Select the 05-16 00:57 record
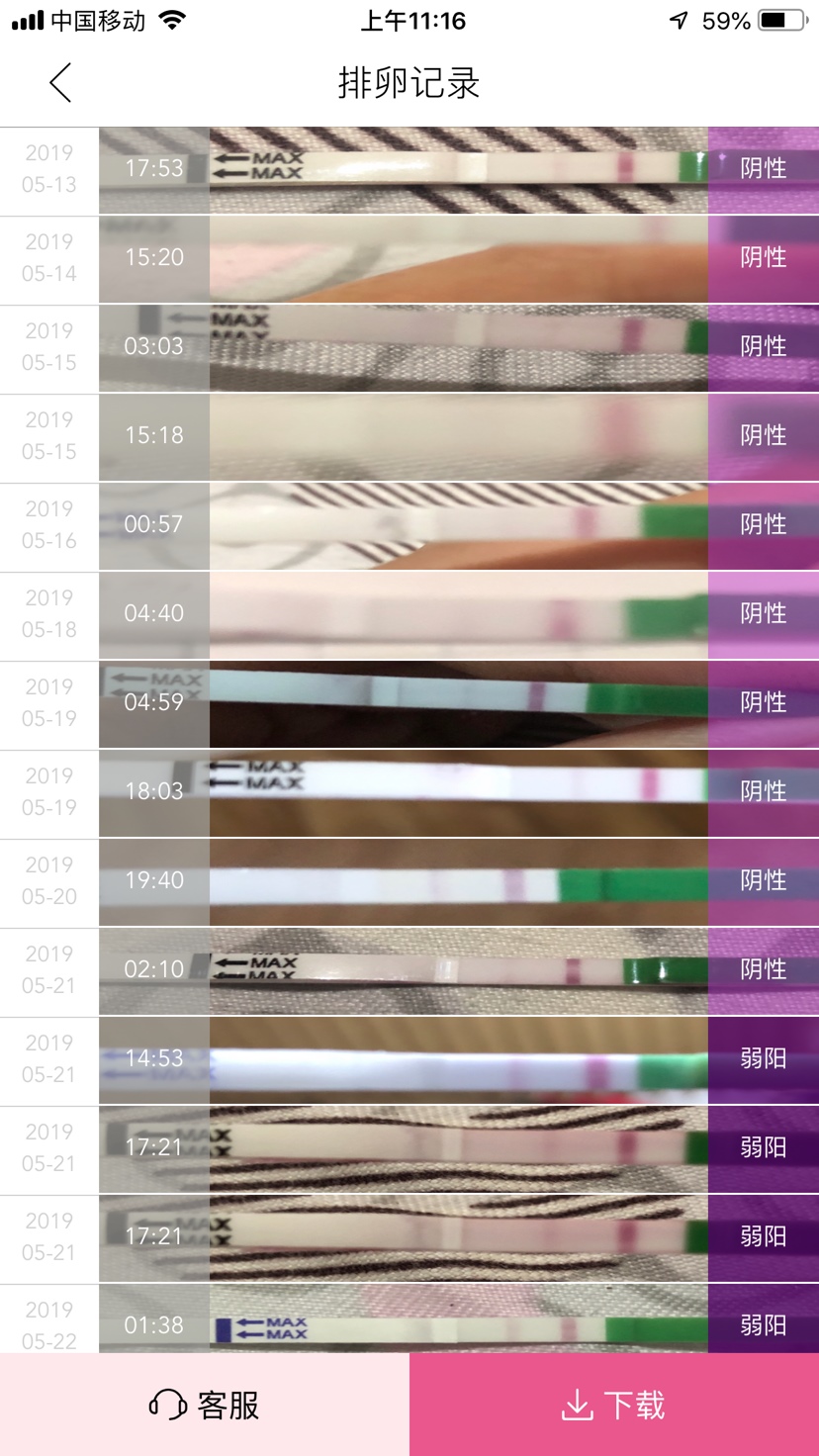The width and height of the screenshot is (819, 1456). 409,526
